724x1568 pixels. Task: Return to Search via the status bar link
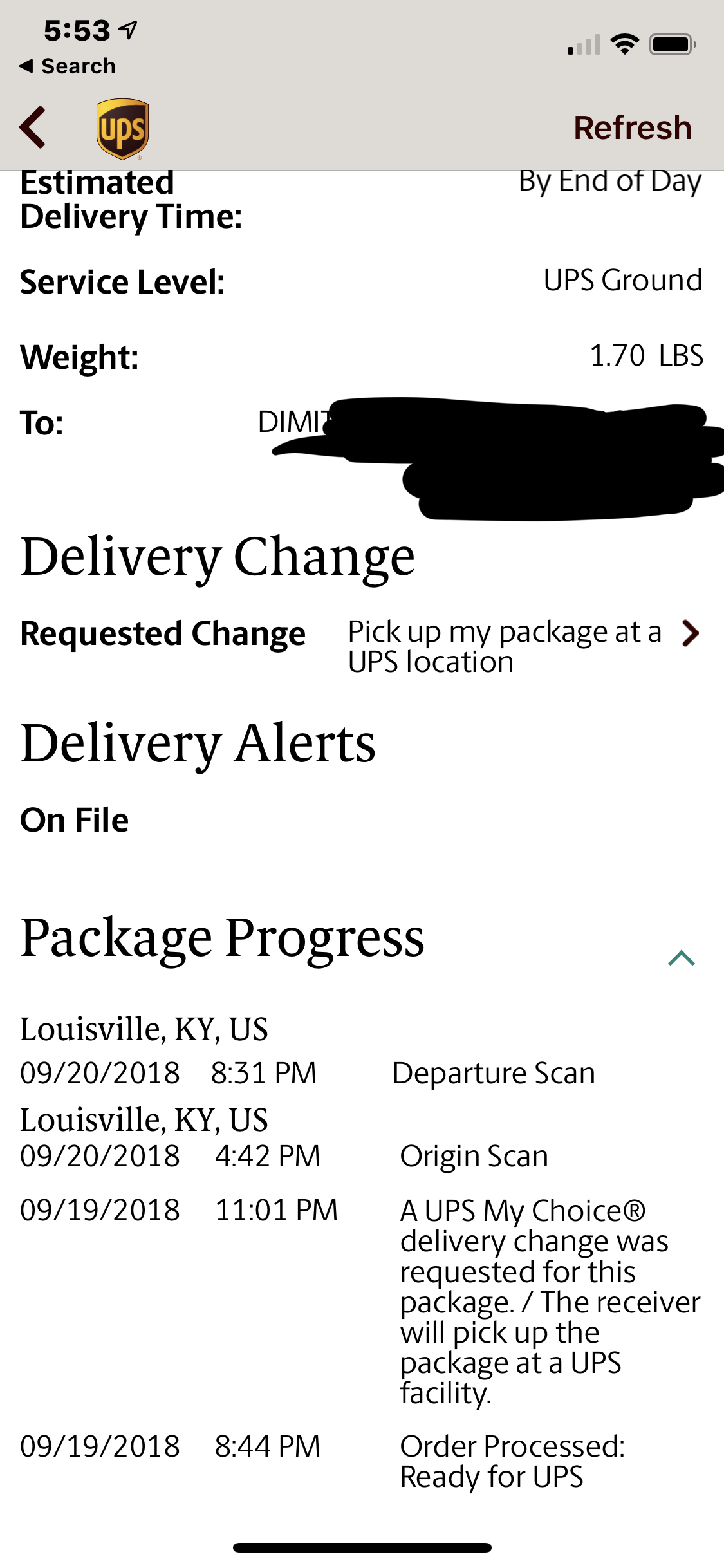(68, 66)
